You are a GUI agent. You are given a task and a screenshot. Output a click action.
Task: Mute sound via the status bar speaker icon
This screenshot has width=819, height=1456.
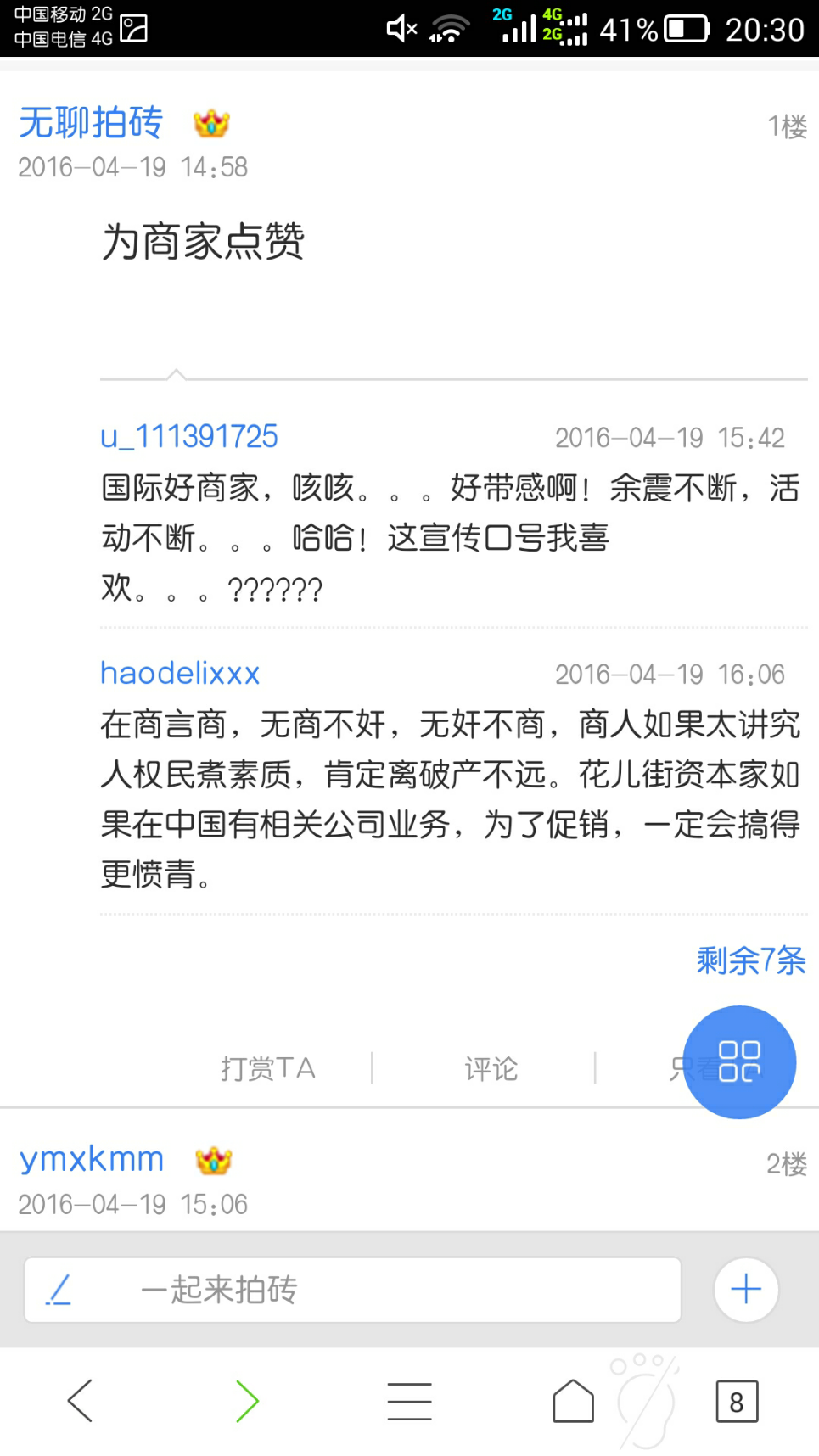pos(399,28)
